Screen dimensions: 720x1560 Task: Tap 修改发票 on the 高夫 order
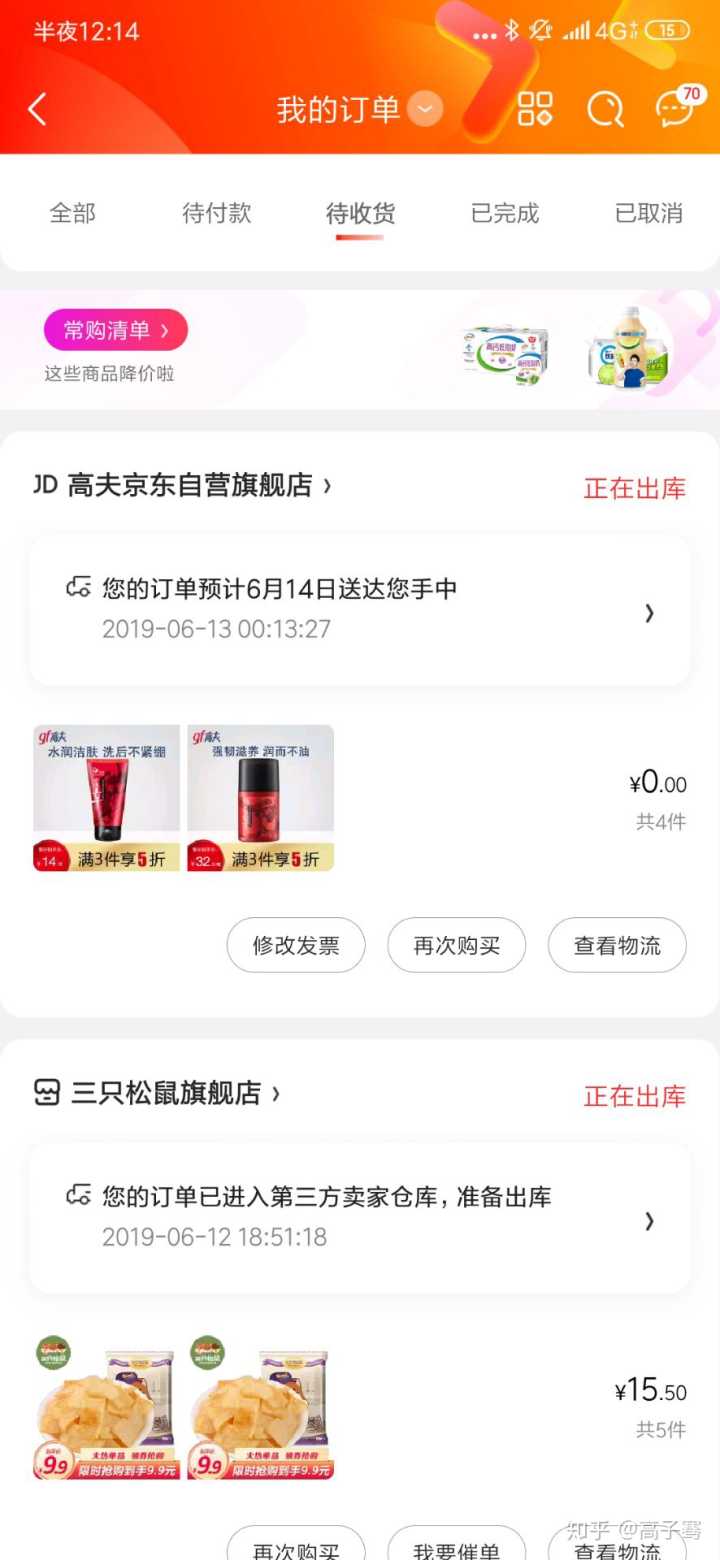[296, 945]
